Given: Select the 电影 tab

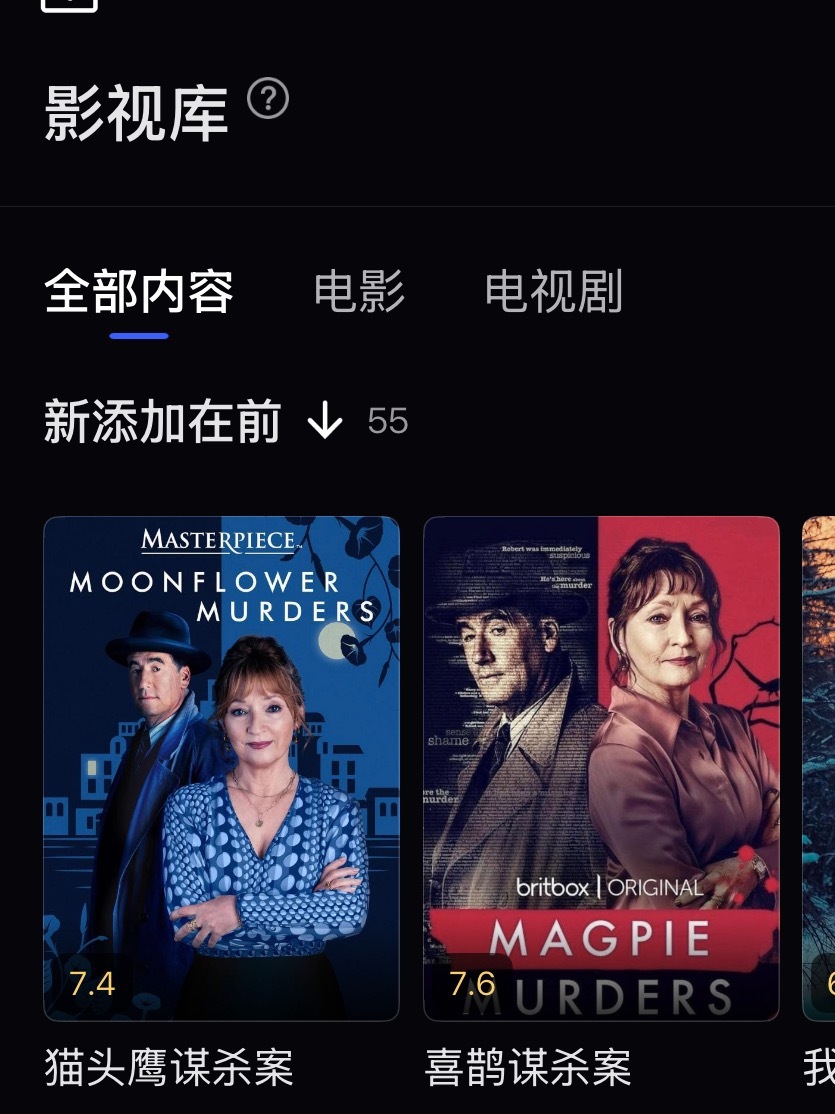Looking at the screenshot, I should coord(358,292).
